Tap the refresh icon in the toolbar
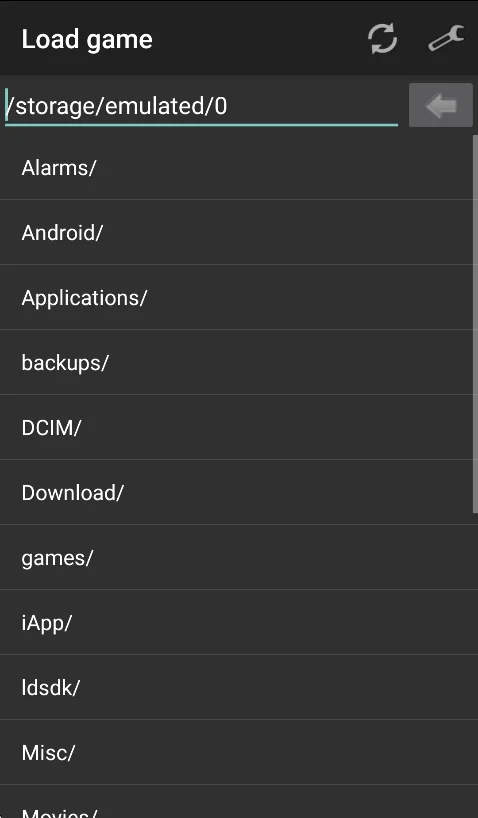 coord(383,39)
